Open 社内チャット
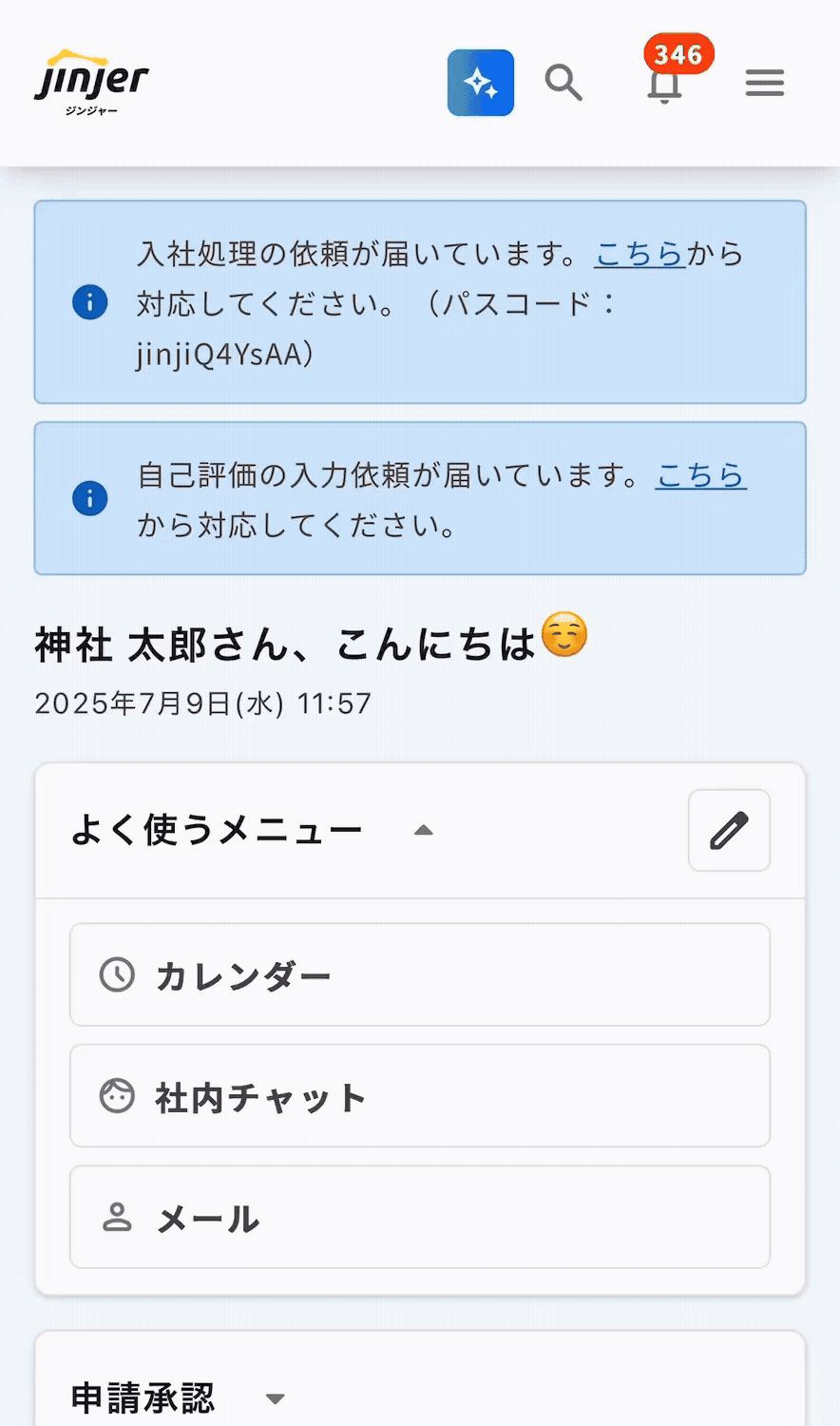840x1426 pixels. click(x=419, y=1096)
